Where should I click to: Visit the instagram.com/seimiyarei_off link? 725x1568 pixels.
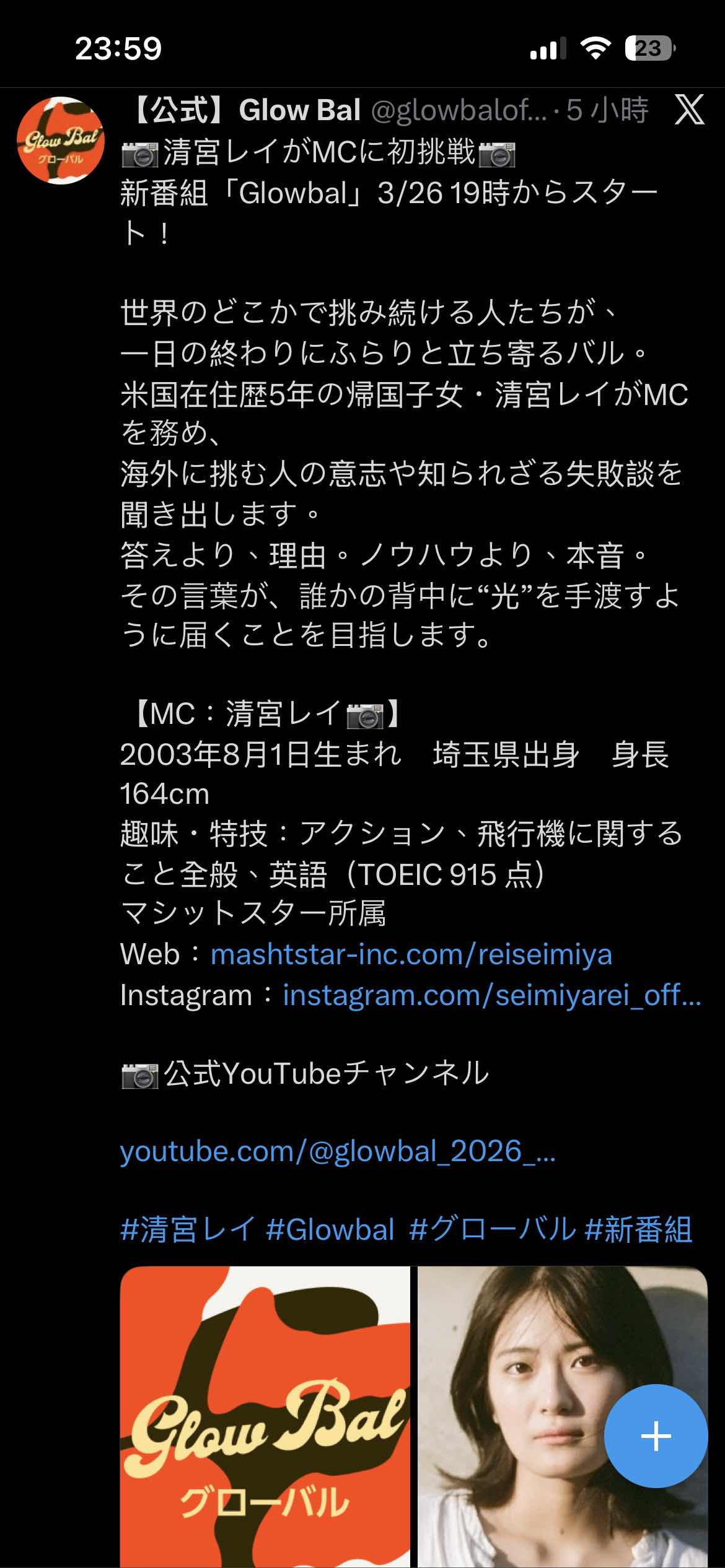pos(491,995)
